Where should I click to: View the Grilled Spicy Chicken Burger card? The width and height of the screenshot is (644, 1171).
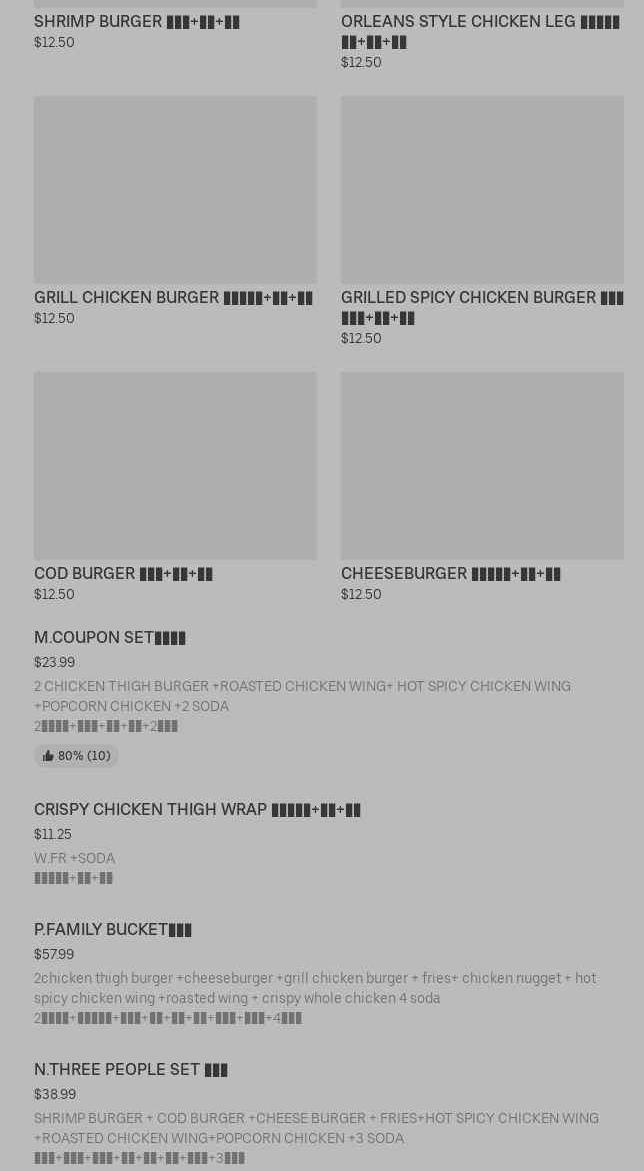pyautogui.click(x=482, y=221)
